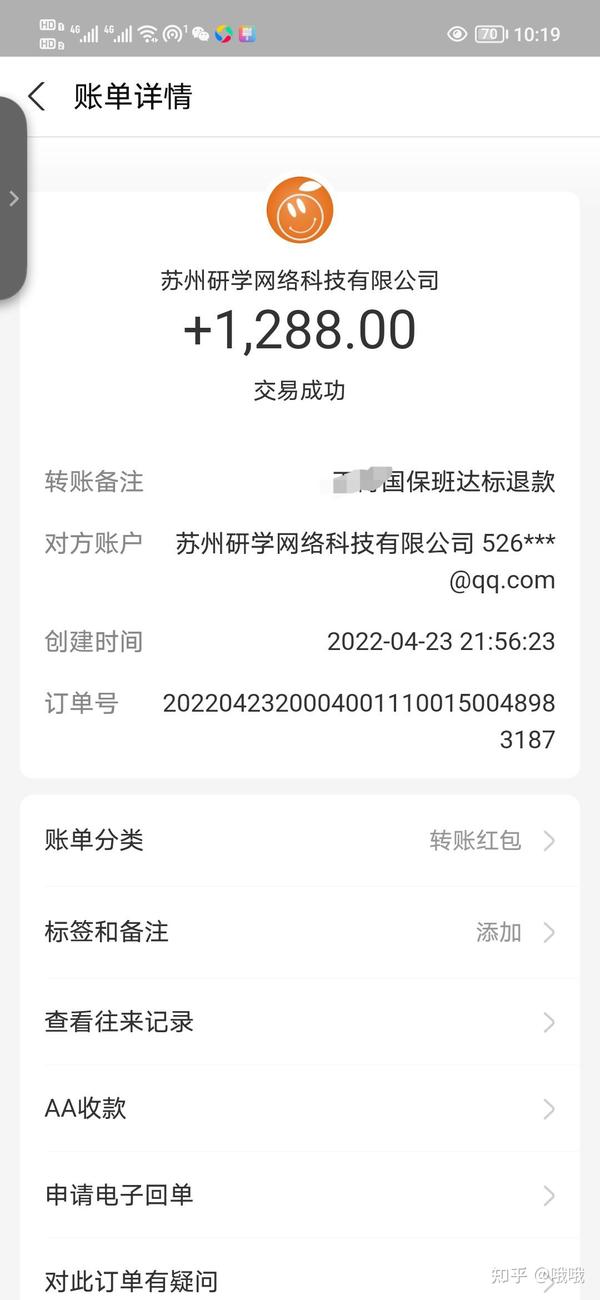Add a tag via 标签和备注
The image size is (600, 1300).
[x=300, y=933]
